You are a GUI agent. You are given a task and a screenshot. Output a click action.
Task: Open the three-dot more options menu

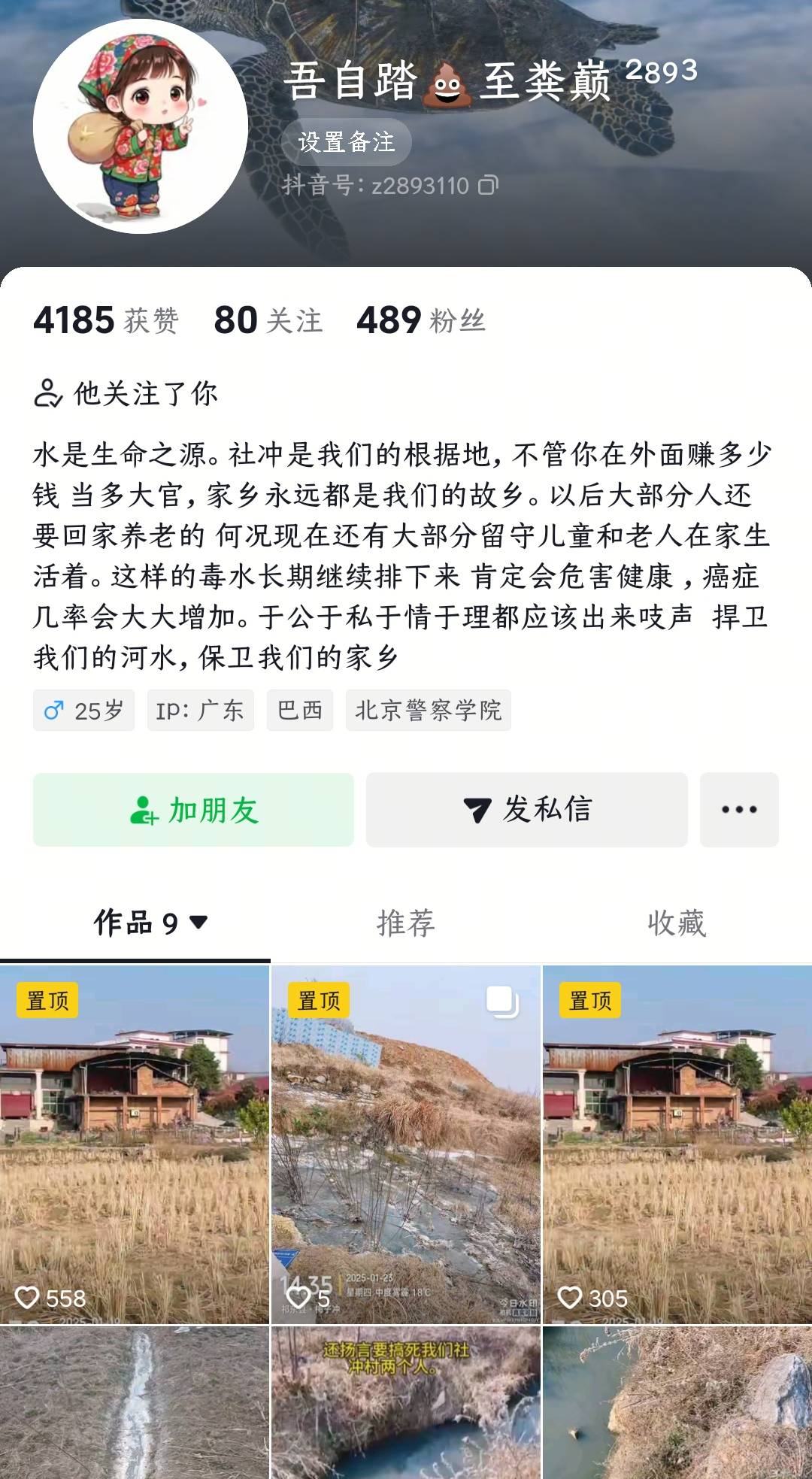[739, 810]
